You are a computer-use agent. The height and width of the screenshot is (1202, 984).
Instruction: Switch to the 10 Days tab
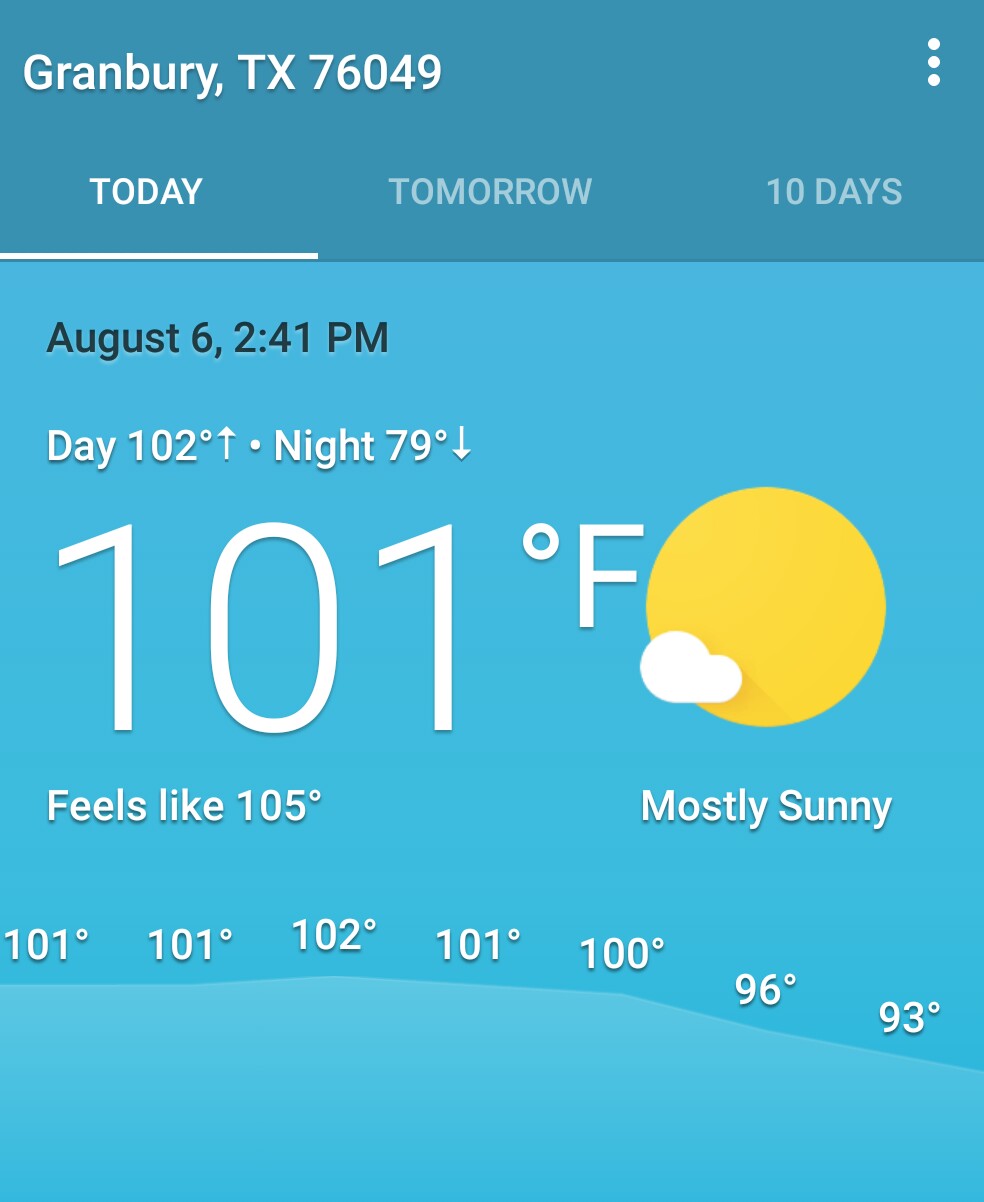click(834, 192)
